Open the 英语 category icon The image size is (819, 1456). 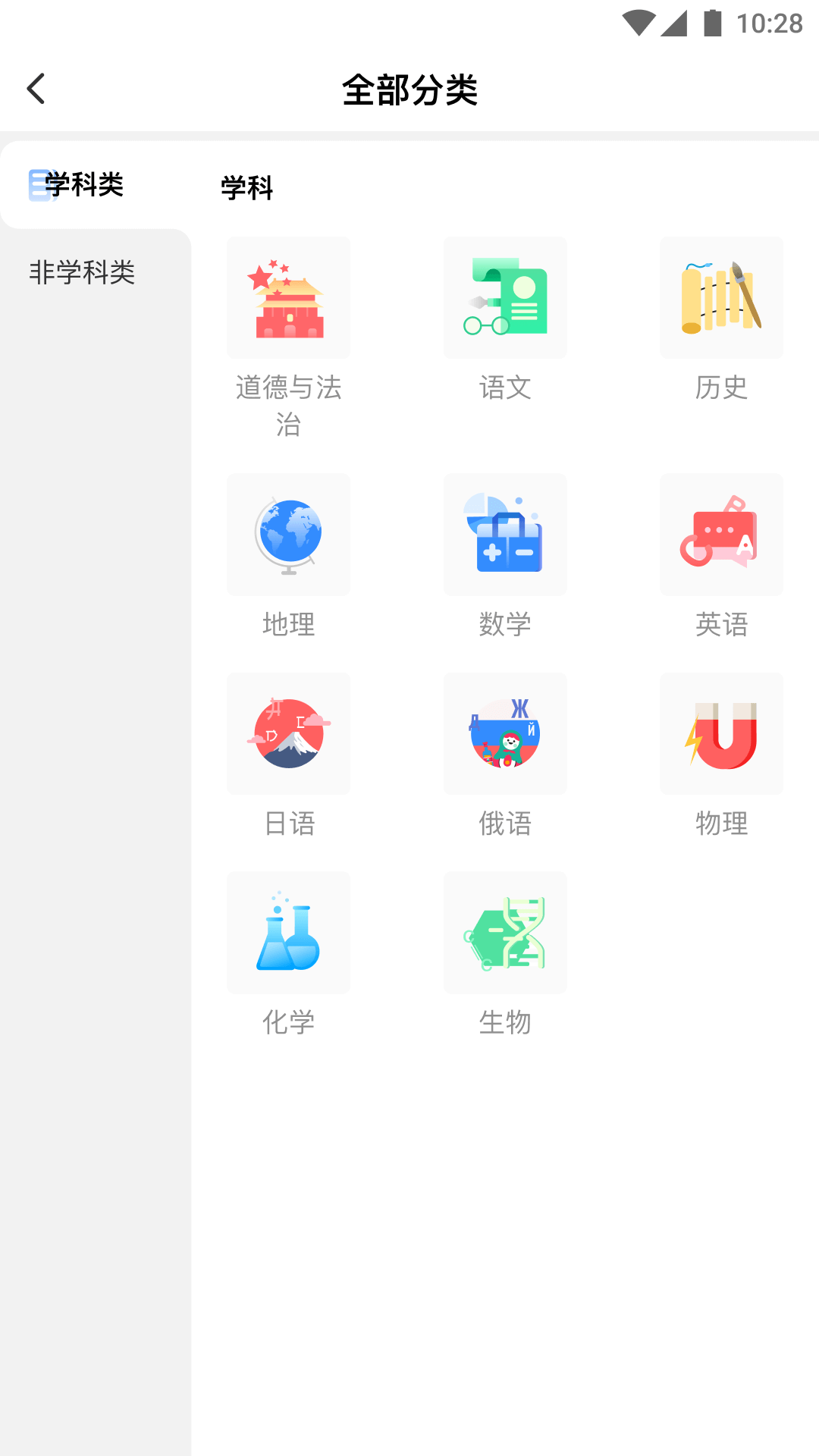(721, 534)
